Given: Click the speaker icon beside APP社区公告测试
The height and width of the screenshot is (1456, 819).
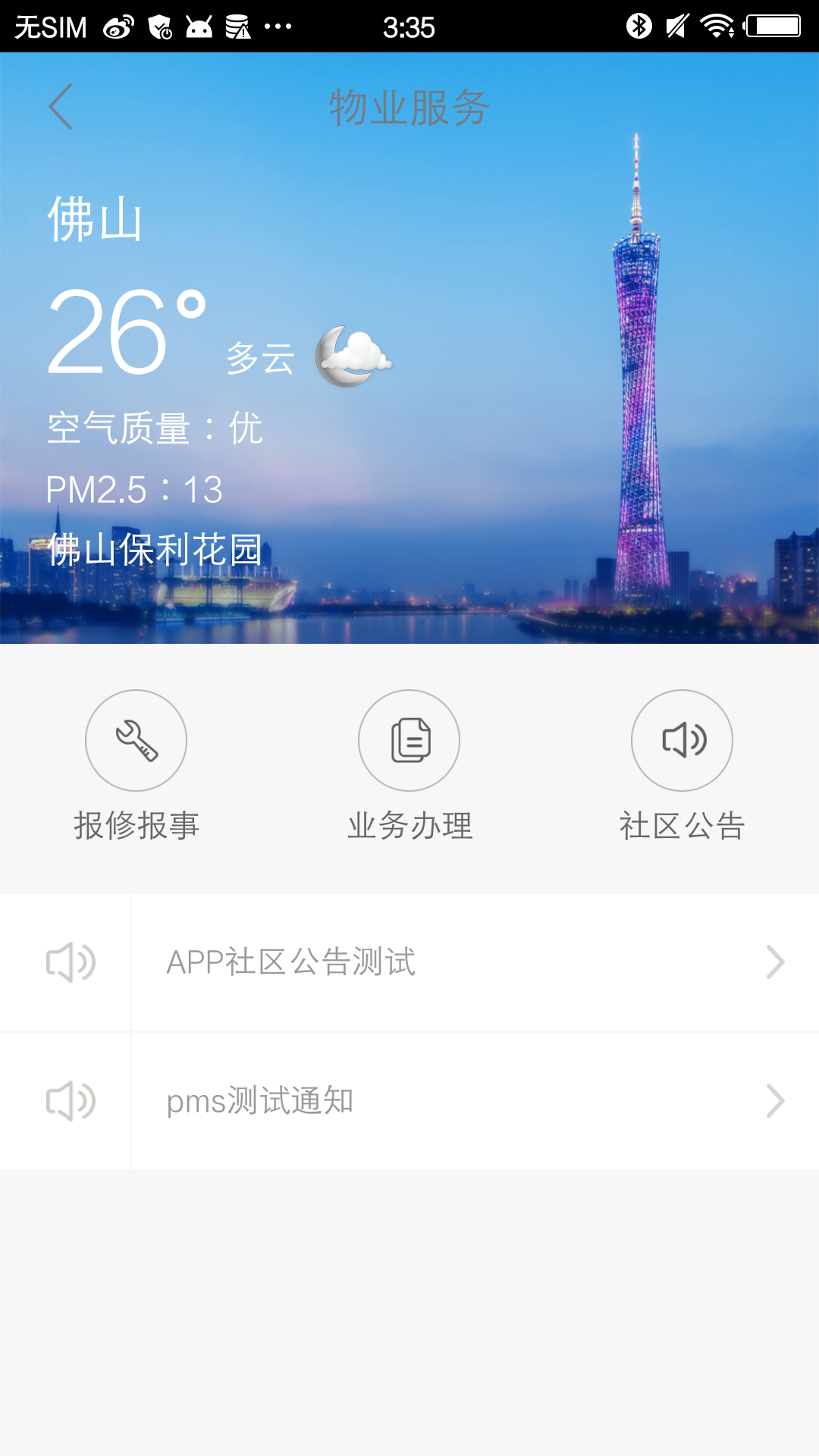Looking at the screenshot, I should pyautogui.click(x=73, y=962).
